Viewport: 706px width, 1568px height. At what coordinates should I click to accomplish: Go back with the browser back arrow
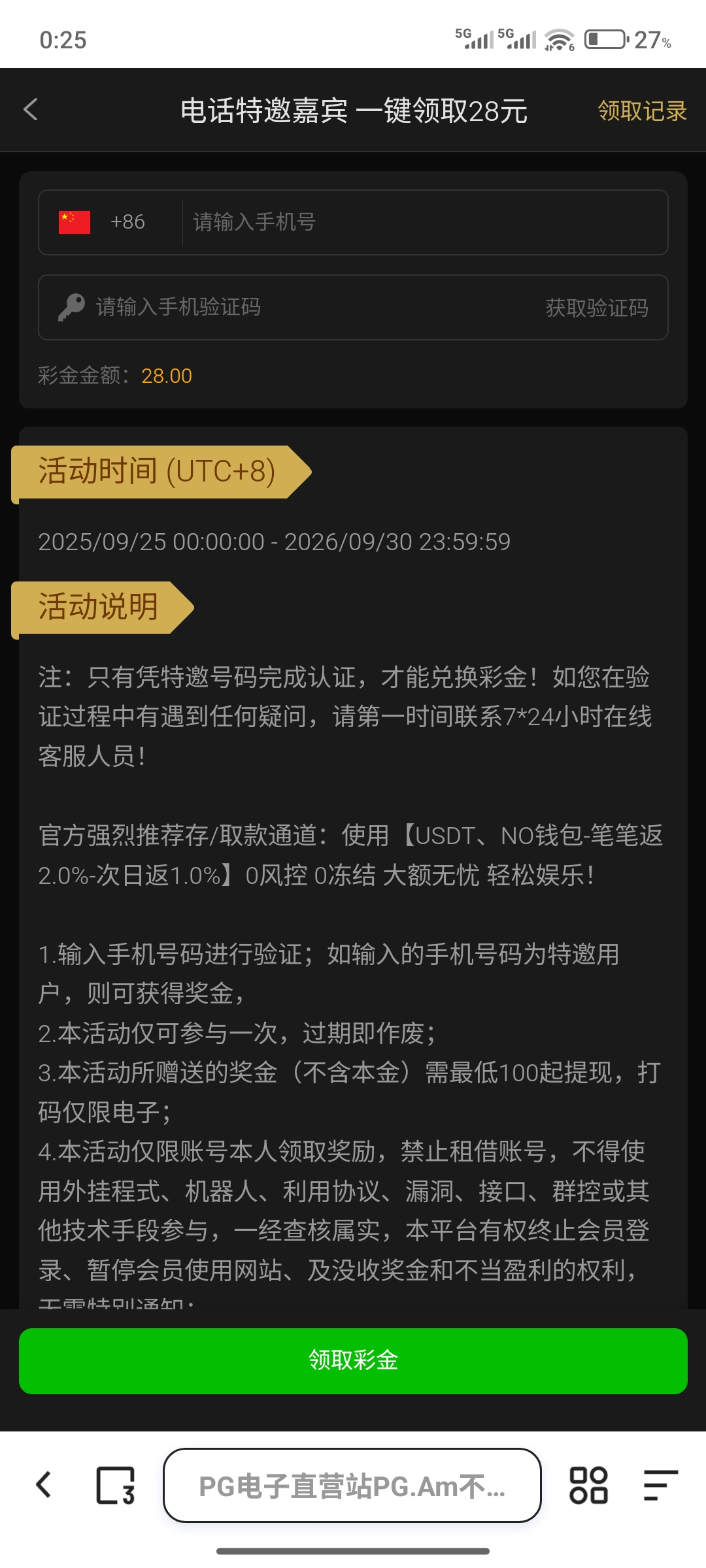[44, 1484]
